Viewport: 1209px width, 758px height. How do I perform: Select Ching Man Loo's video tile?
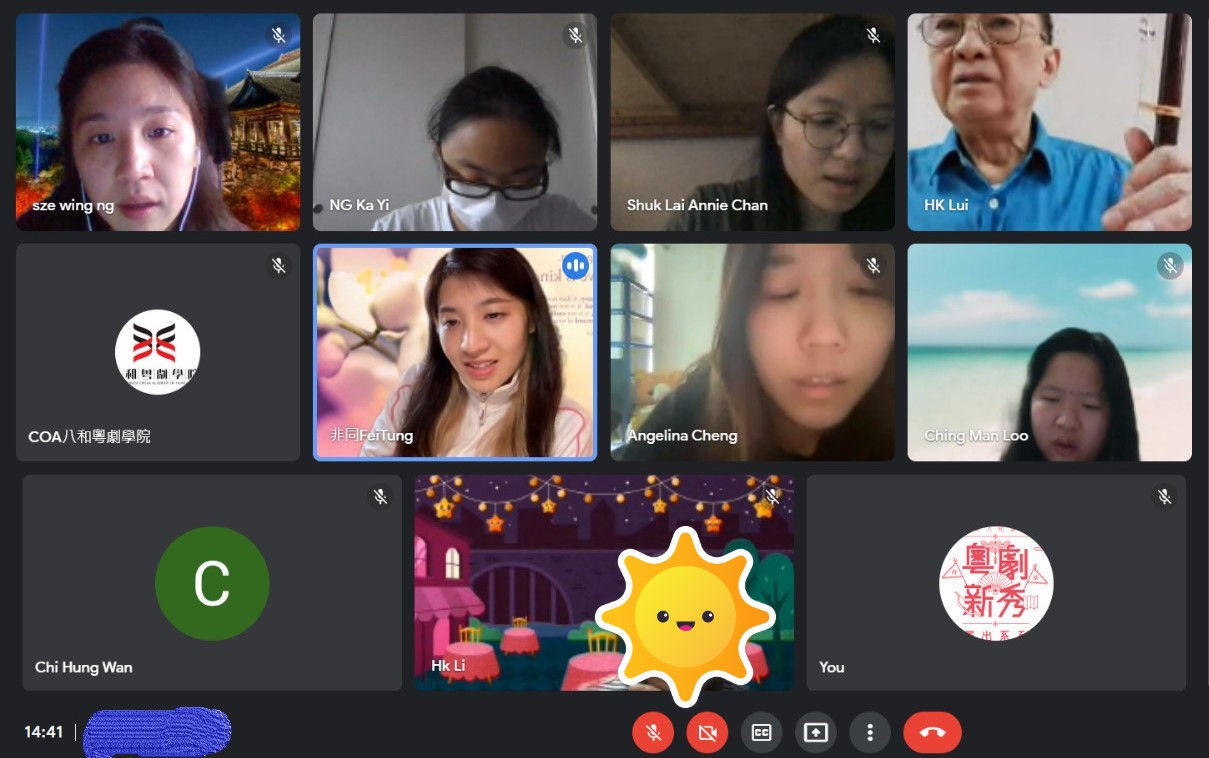pyautogui.click(x=1049, y=352)
